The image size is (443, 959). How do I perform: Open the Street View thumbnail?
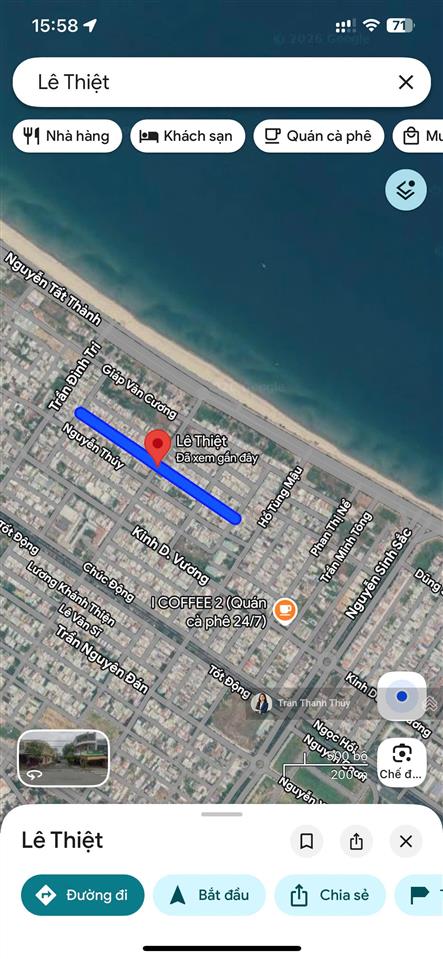64,758
